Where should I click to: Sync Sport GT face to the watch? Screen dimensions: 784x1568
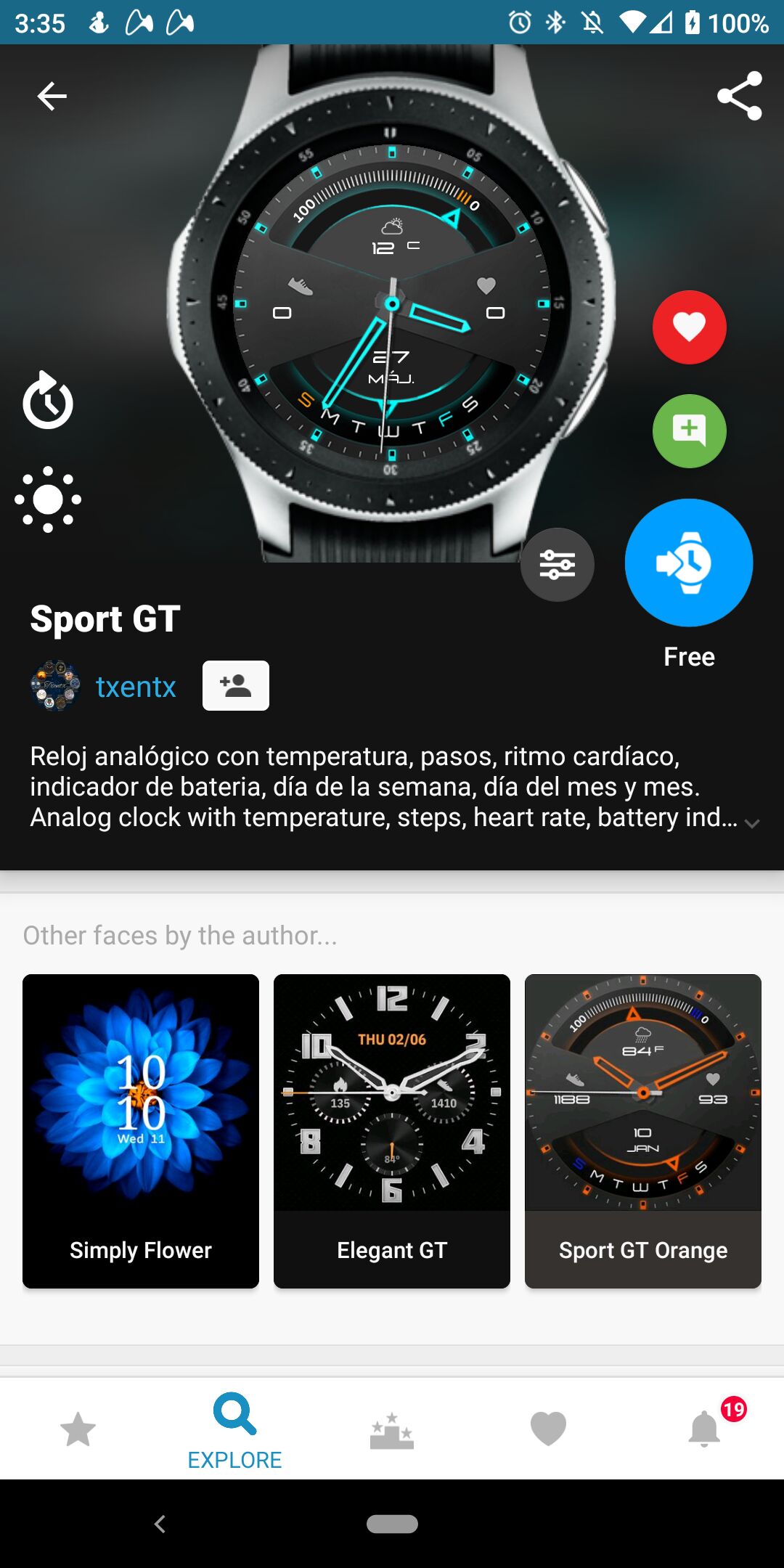689,563
